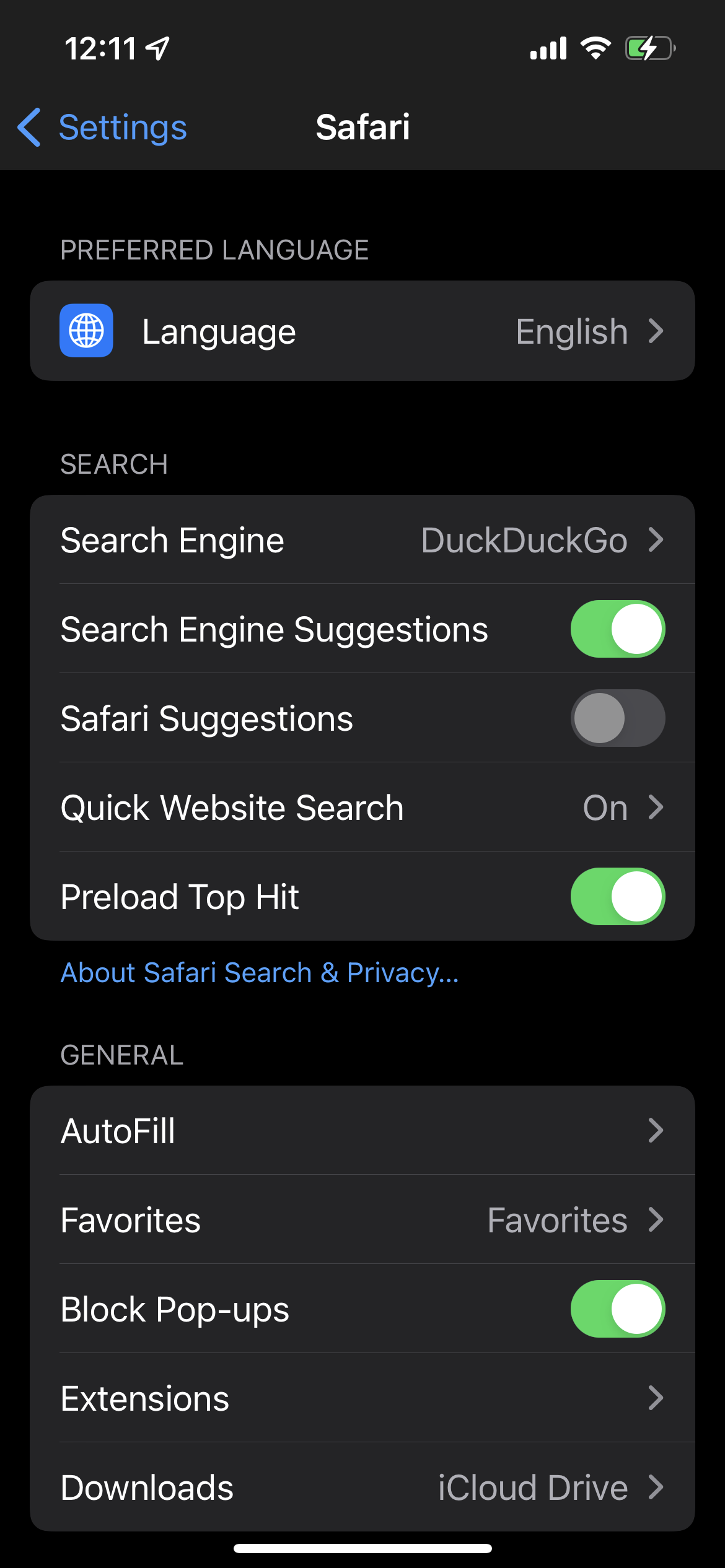Turn off Preload Top Hit
This screenshot has width=725, height=1568.
point(617,896)
